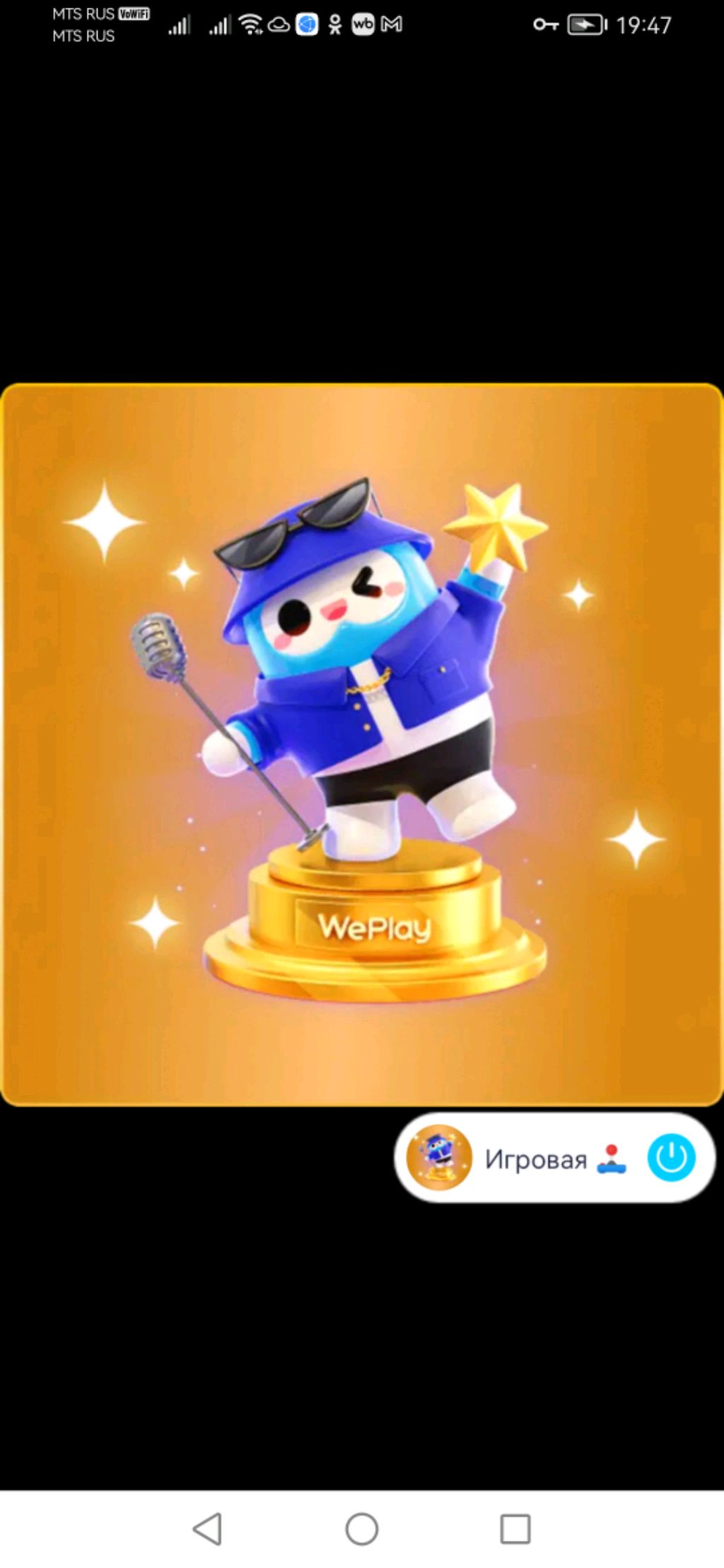Go to the home screen
Screen dimensions: 724x1568
pyautogui.click(x=362, y=1529)
